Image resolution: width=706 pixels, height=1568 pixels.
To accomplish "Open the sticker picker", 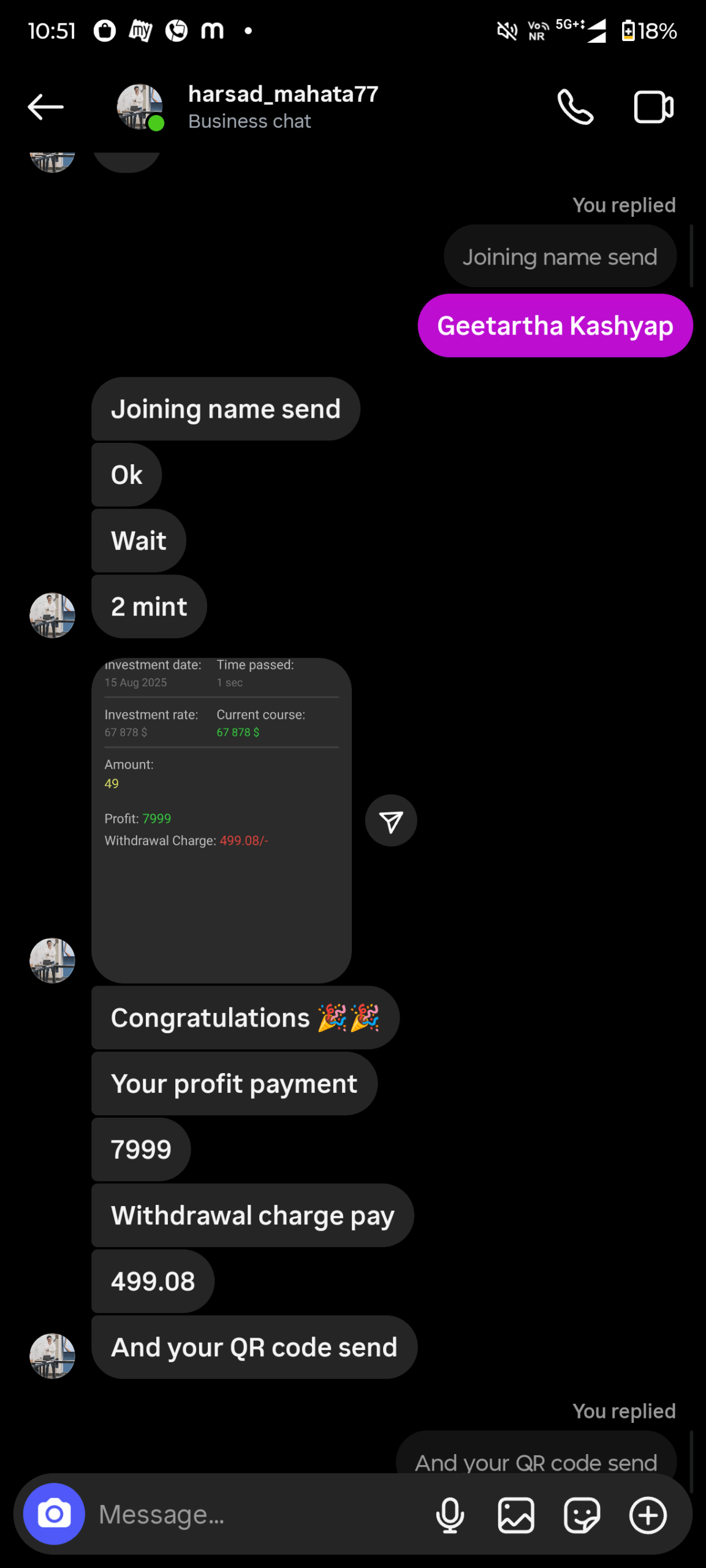I will click(582, 1515).
